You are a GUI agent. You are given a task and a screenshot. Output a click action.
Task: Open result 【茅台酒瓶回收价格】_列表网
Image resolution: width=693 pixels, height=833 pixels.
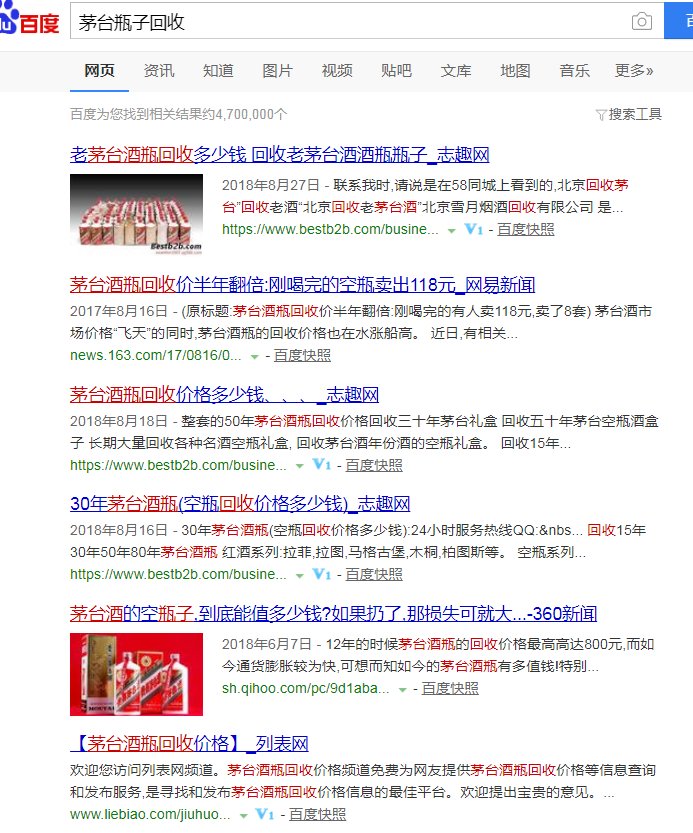pos(189,744)
